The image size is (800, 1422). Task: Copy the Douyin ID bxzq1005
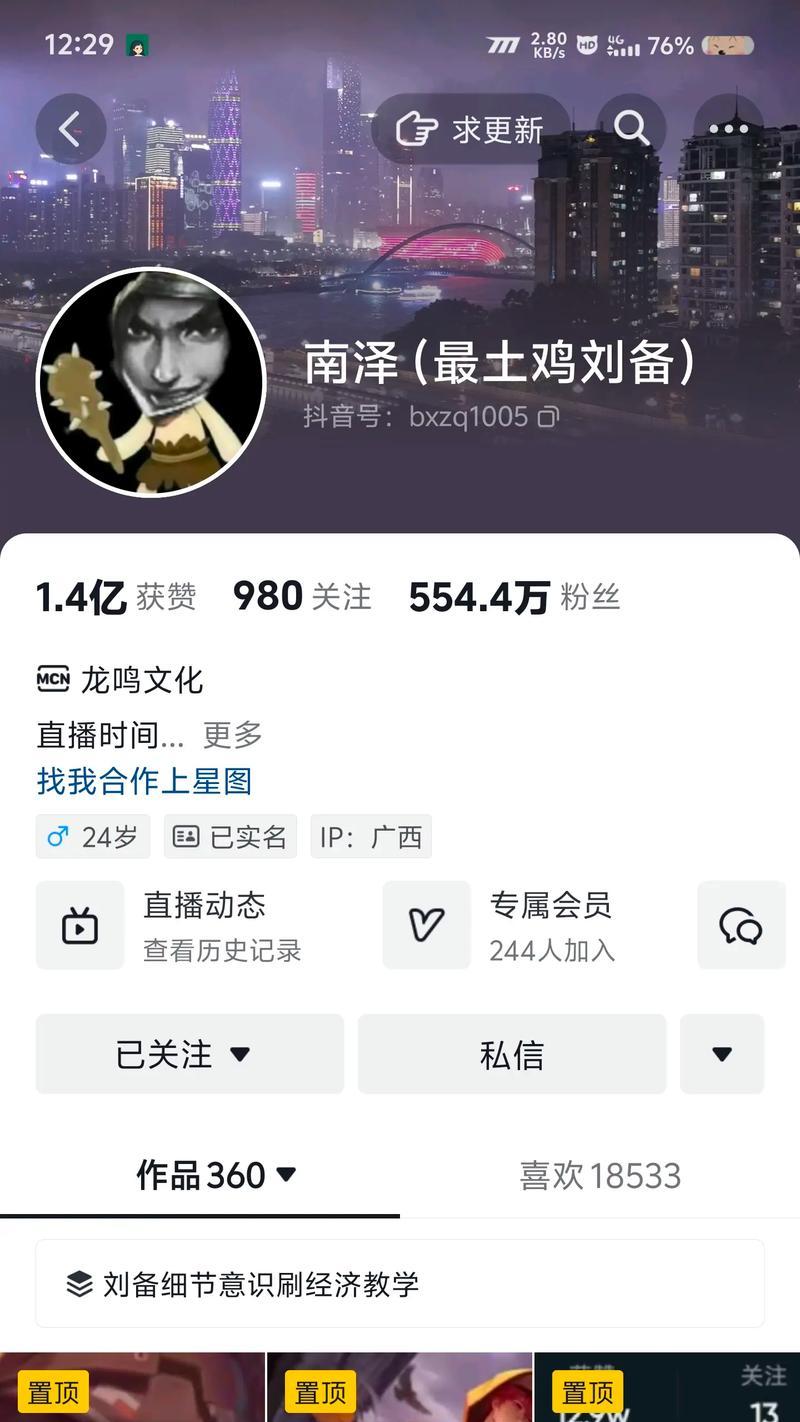(548, 417)
